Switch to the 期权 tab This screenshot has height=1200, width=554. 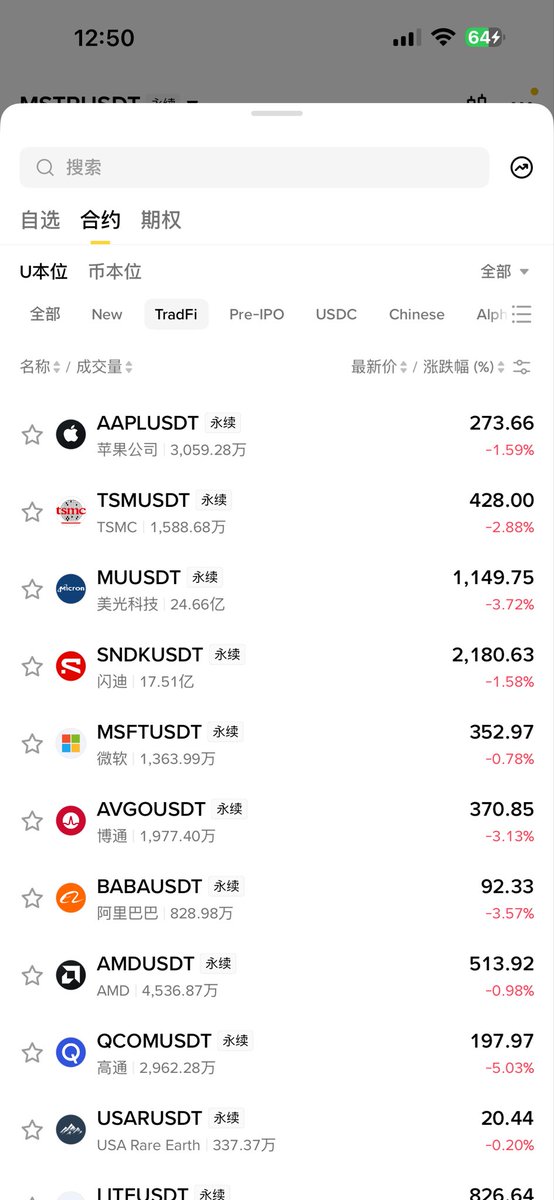[161, 220]
